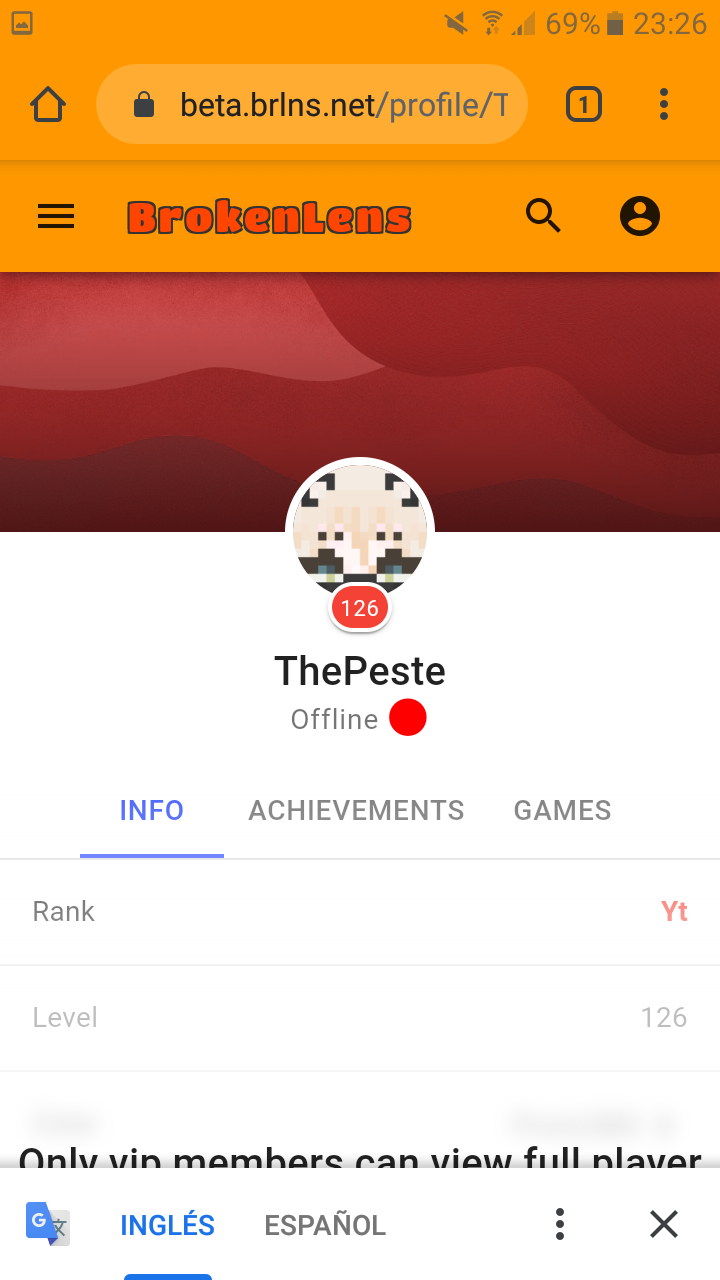Dismiss the translate bar
The height and width of the screenshot is (1280, 720).
pyautogui.click(x=664, y=1224)
